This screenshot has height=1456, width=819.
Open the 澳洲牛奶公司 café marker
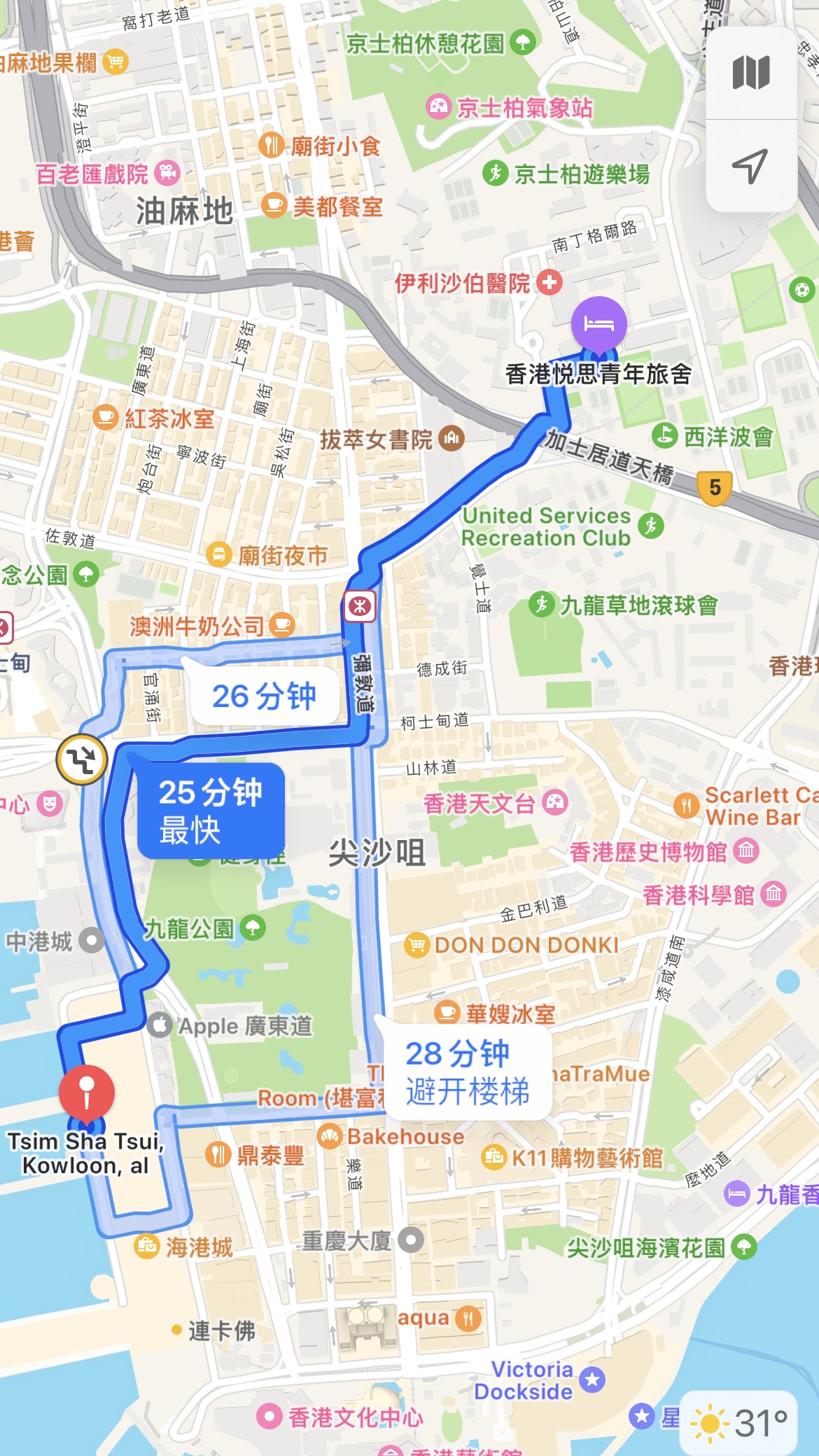[x=282, y=624]
